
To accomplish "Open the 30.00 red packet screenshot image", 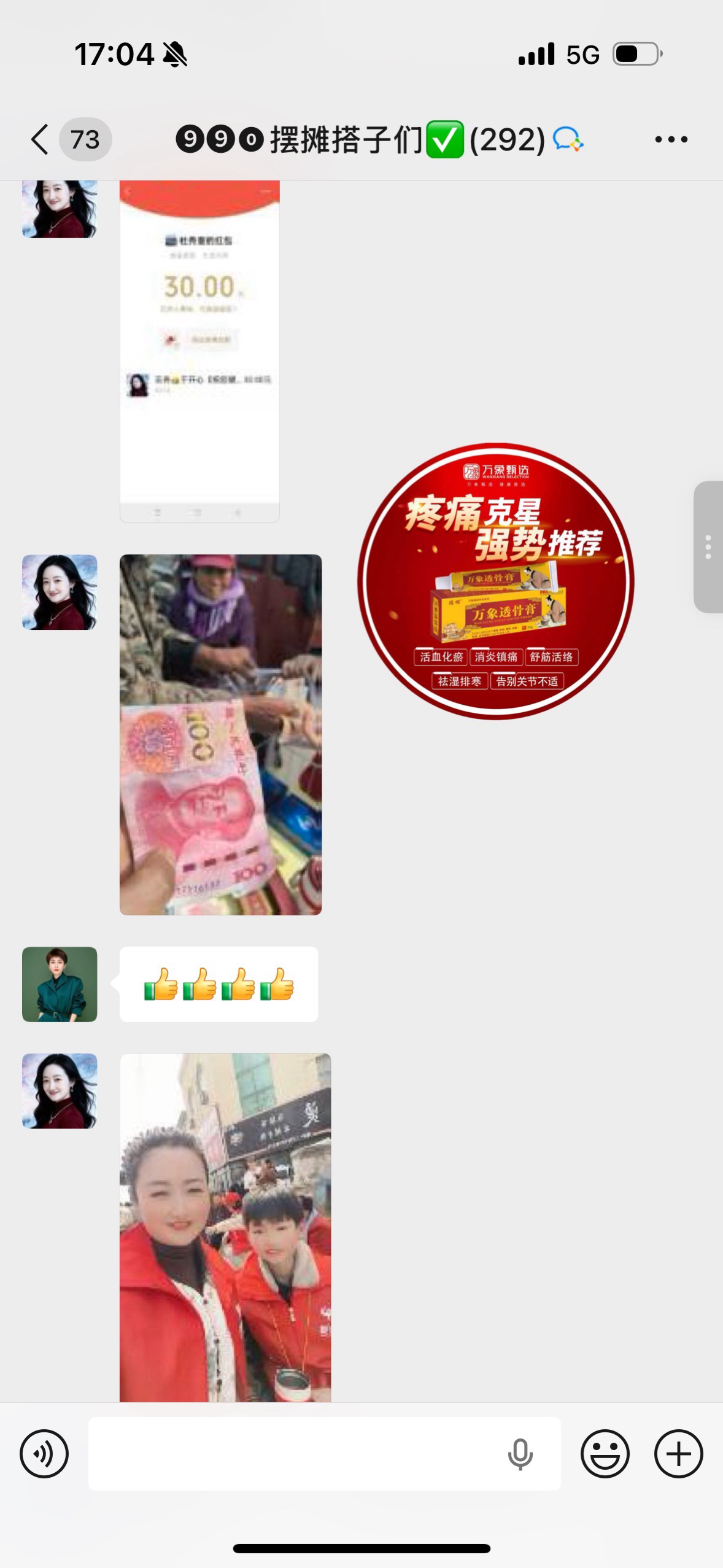I will click(x=199, y=351).
